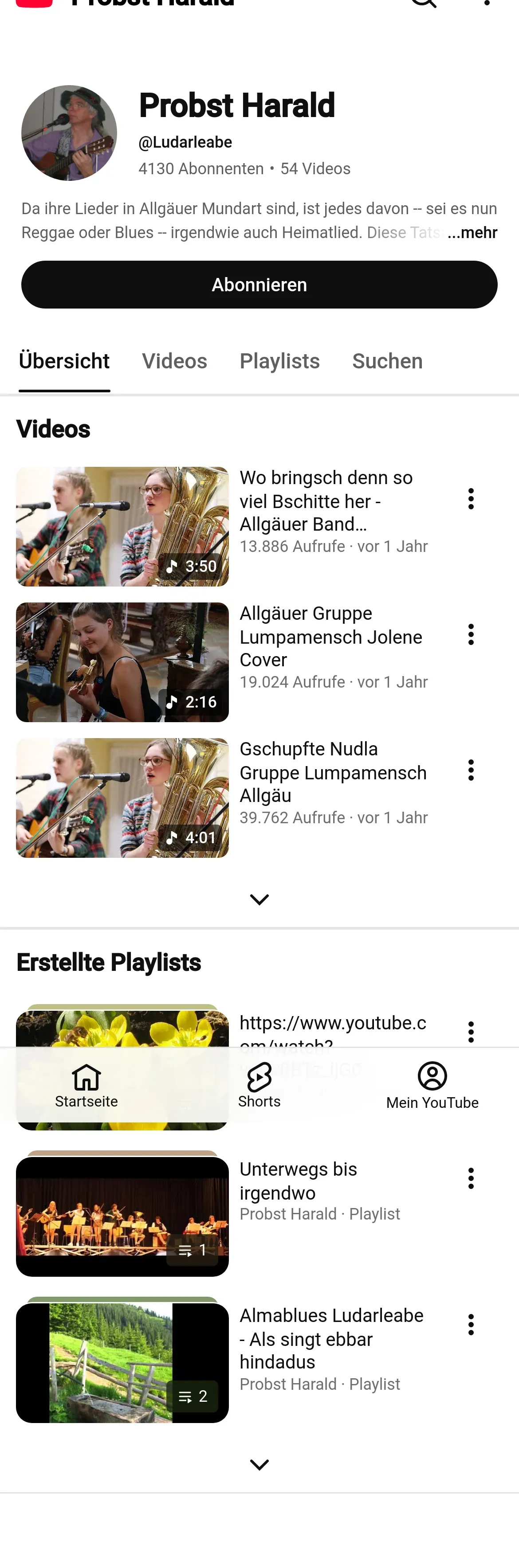Expand more playlists with the bottom chevron
The image size is (519, 1568).
(x=259, y=1465)
